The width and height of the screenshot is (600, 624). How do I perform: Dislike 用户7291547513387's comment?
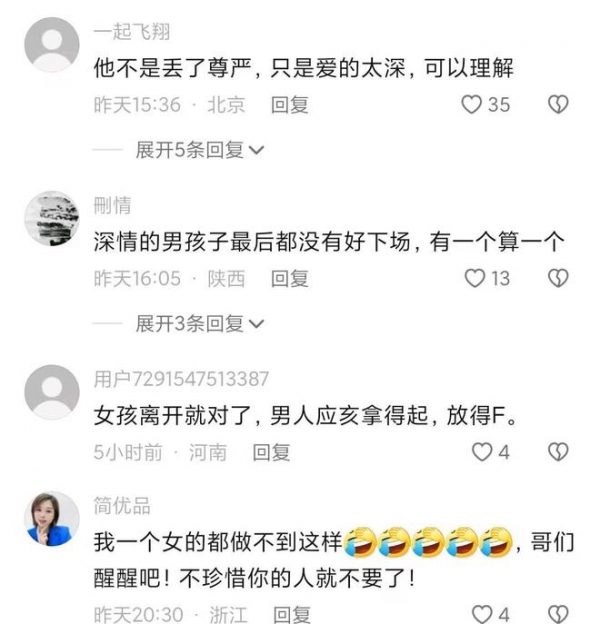pyautogui.click(x=559, y=452)
